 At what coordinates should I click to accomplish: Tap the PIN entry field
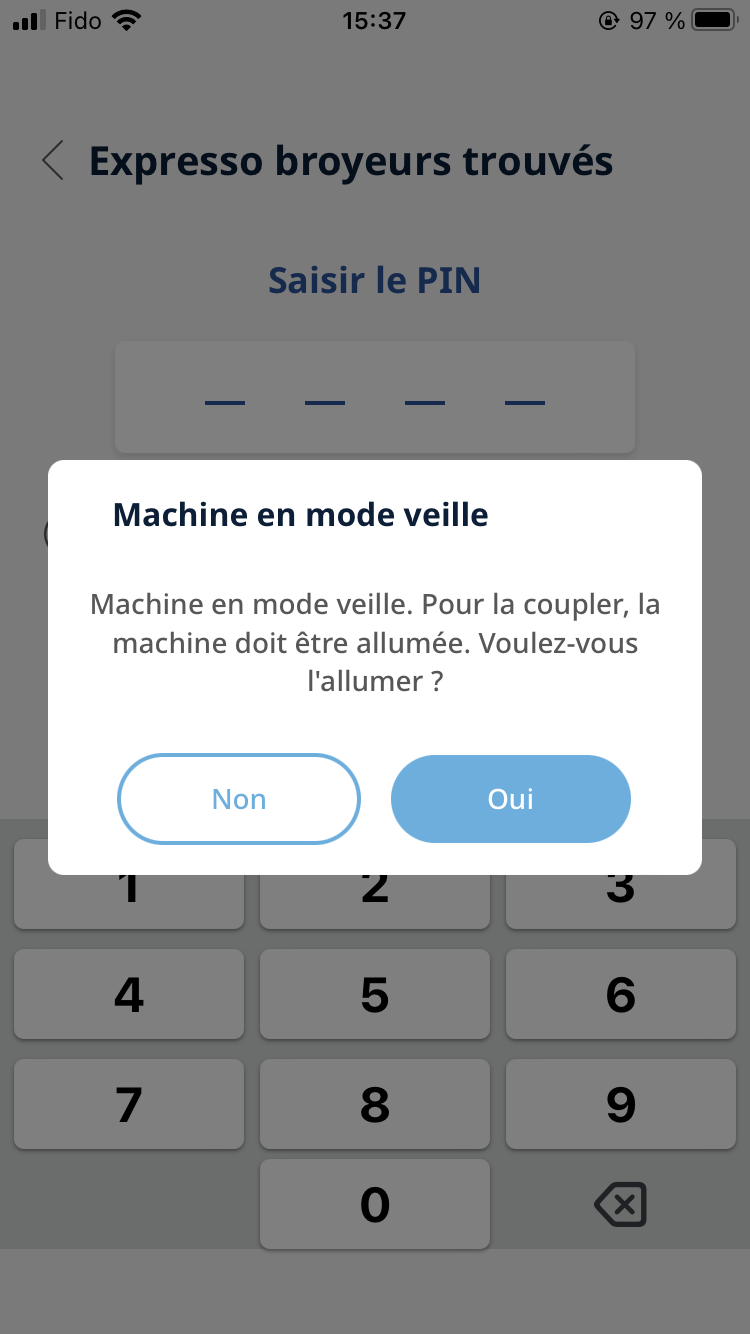coord(375,397)
